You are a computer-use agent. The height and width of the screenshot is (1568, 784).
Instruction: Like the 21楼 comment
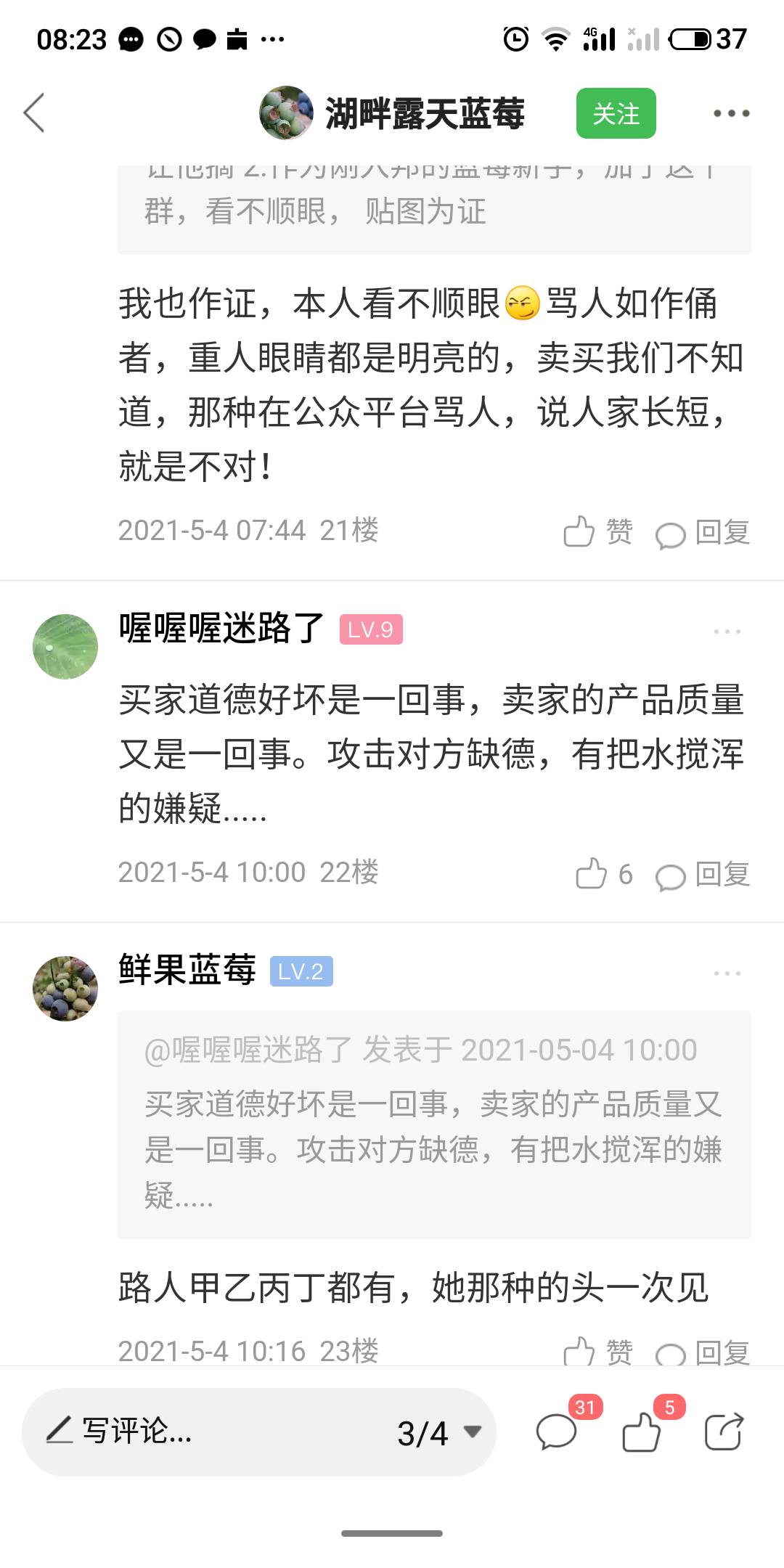(597, 532)
